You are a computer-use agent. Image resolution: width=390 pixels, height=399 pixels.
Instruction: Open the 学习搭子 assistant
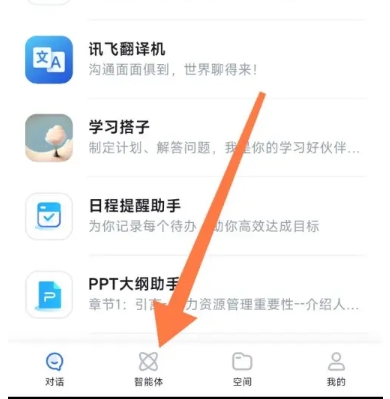click(x=195, y=138)
